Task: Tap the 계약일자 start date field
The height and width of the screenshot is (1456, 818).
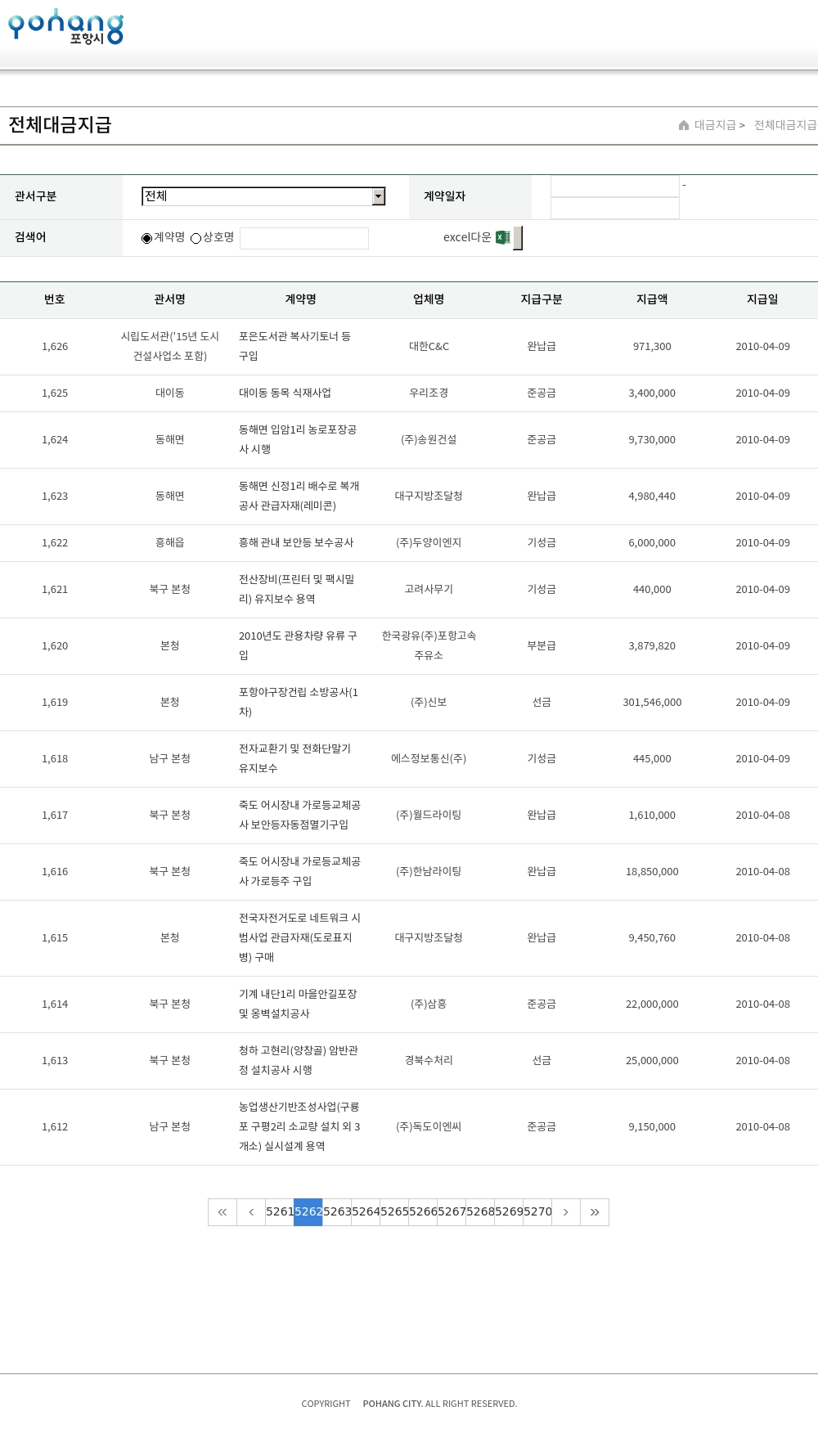Action: 615,186
